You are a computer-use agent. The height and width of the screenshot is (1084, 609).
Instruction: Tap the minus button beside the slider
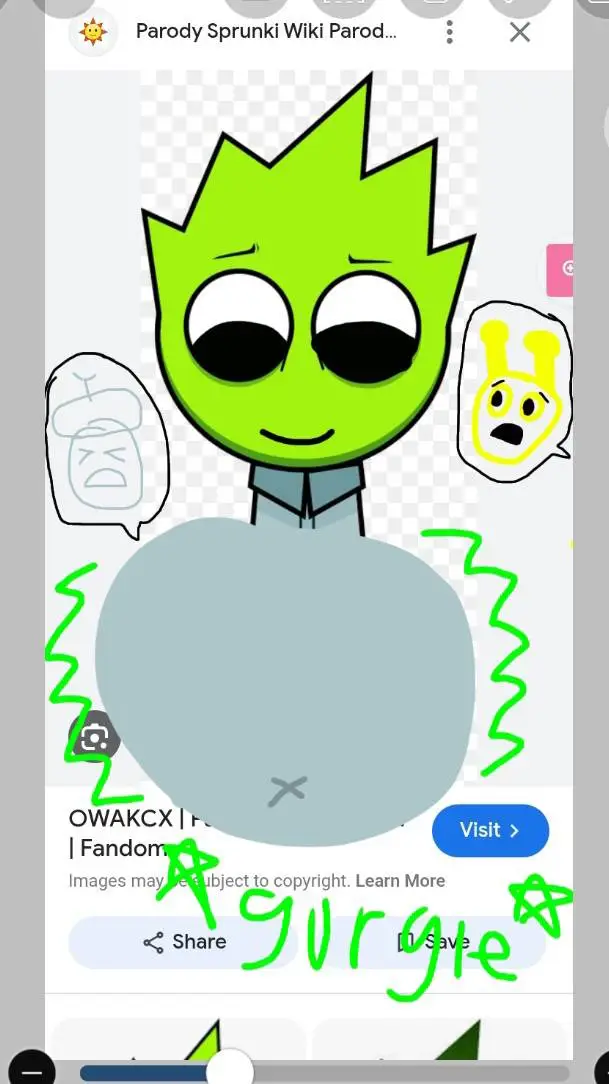[x=32, y=1069]
